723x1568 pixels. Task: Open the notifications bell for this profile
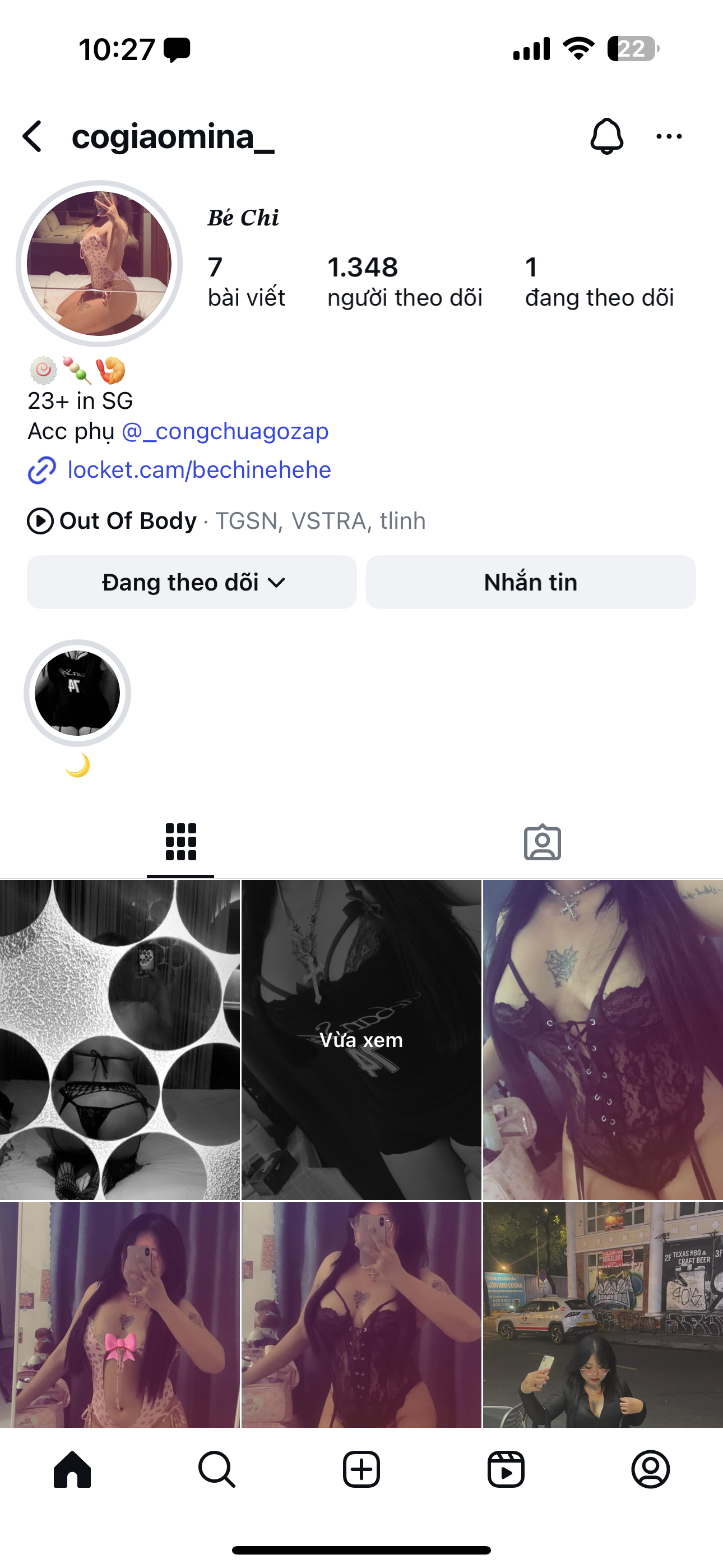click(x=606, y=136)
